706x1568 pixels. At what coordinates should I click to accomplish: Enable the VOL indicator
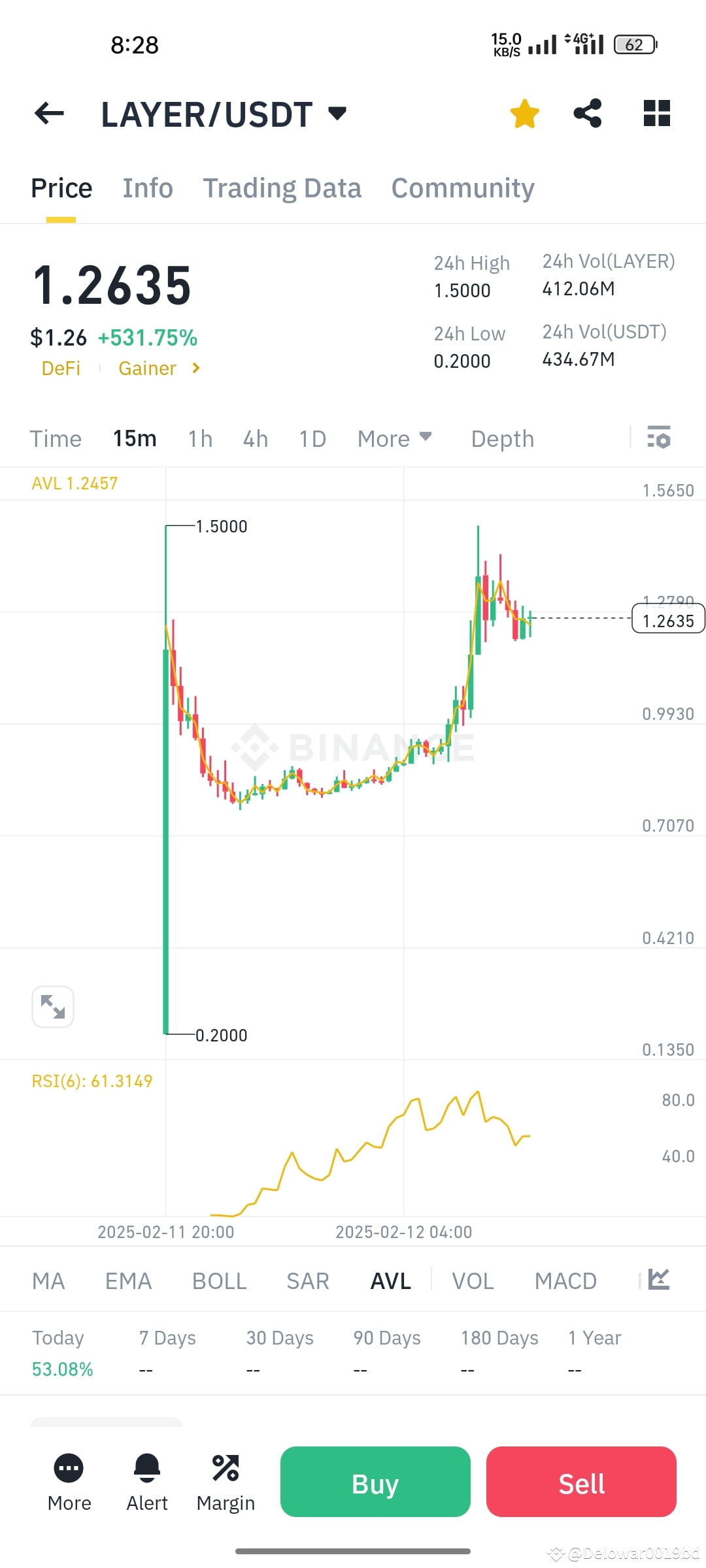pos(472,1280)
